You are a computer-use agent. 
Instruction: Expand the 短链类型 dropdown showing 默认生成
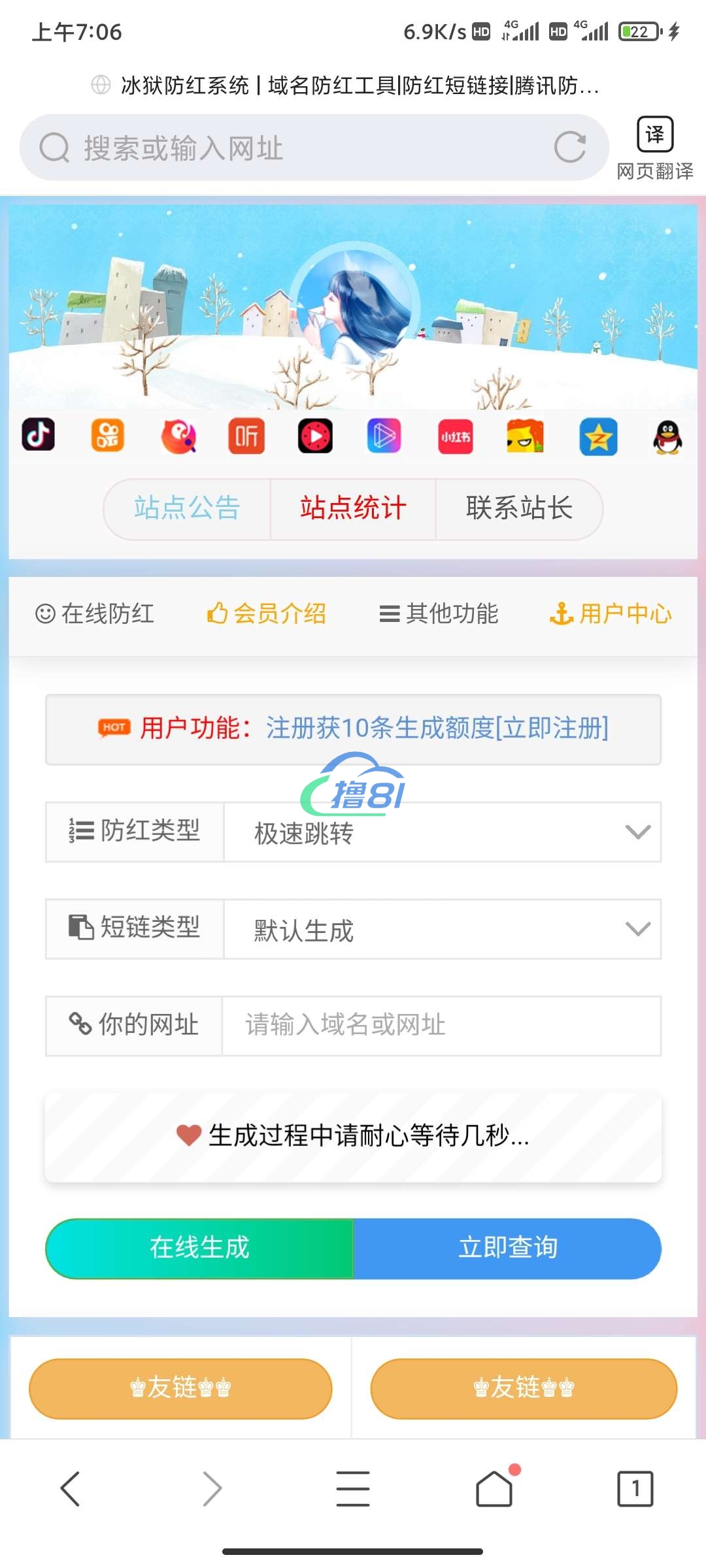(441, 929)
